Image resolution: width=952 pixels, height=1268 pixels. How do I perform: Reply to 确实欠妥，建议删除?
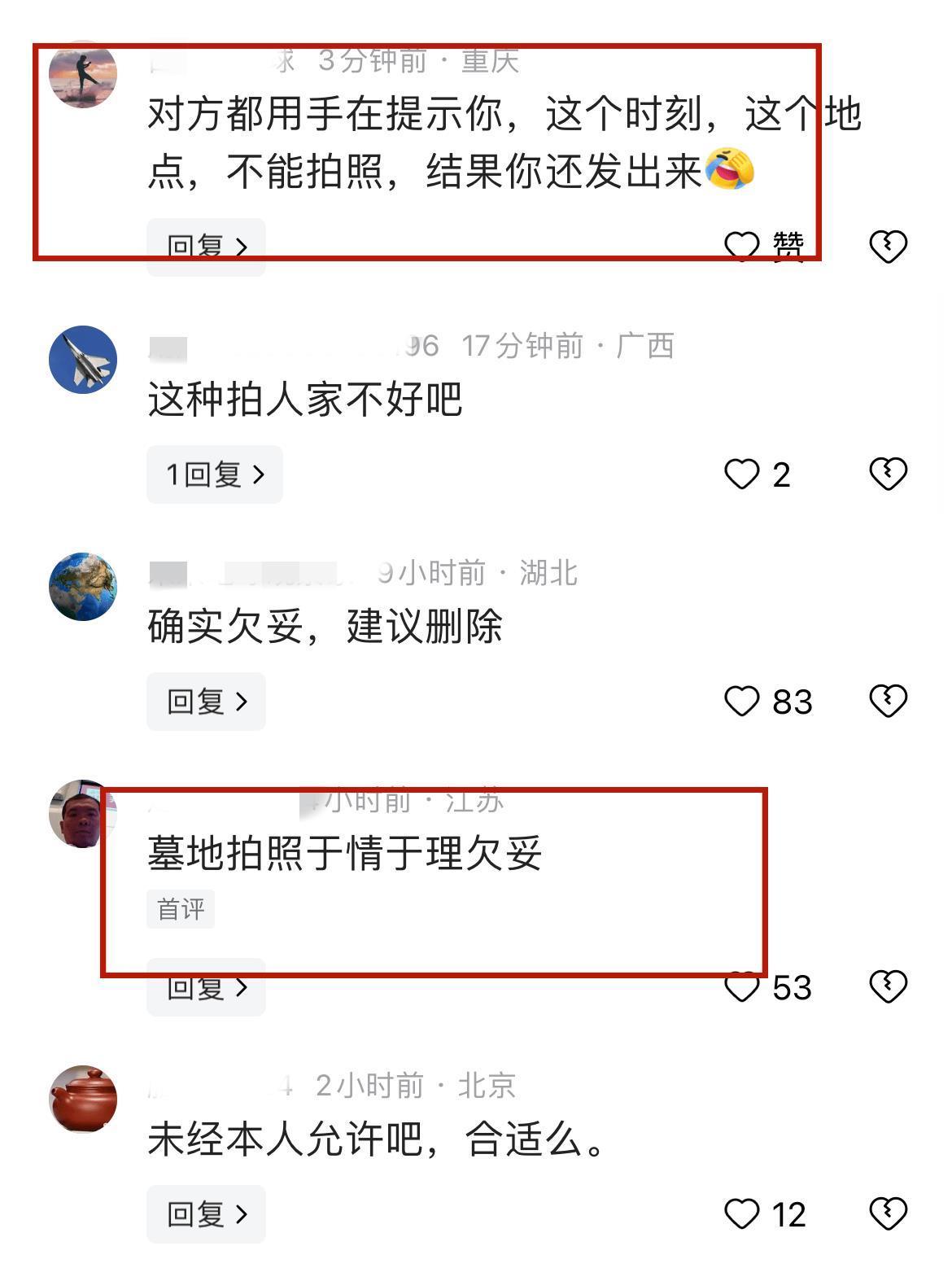[x=206, y=702]
